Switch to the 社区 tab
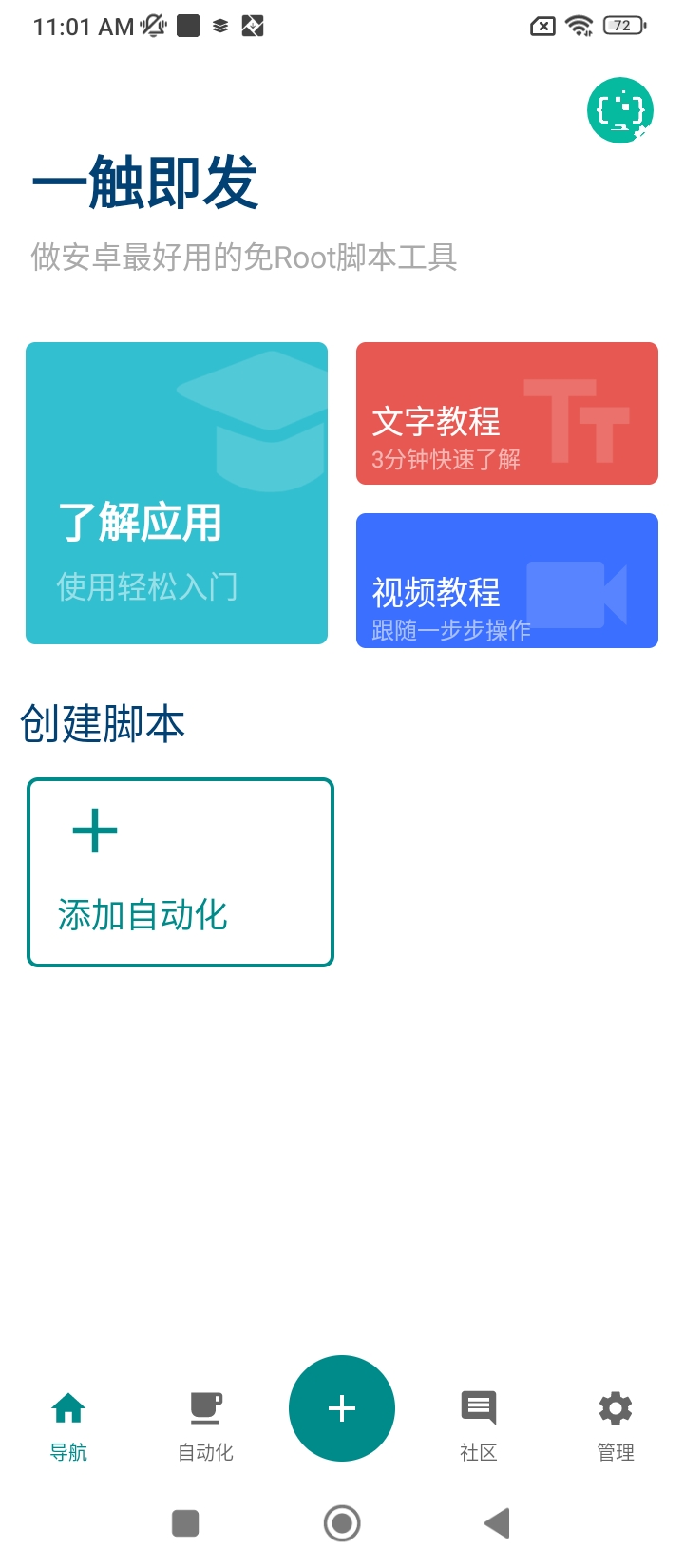684x1568 pixels. 479,1425
